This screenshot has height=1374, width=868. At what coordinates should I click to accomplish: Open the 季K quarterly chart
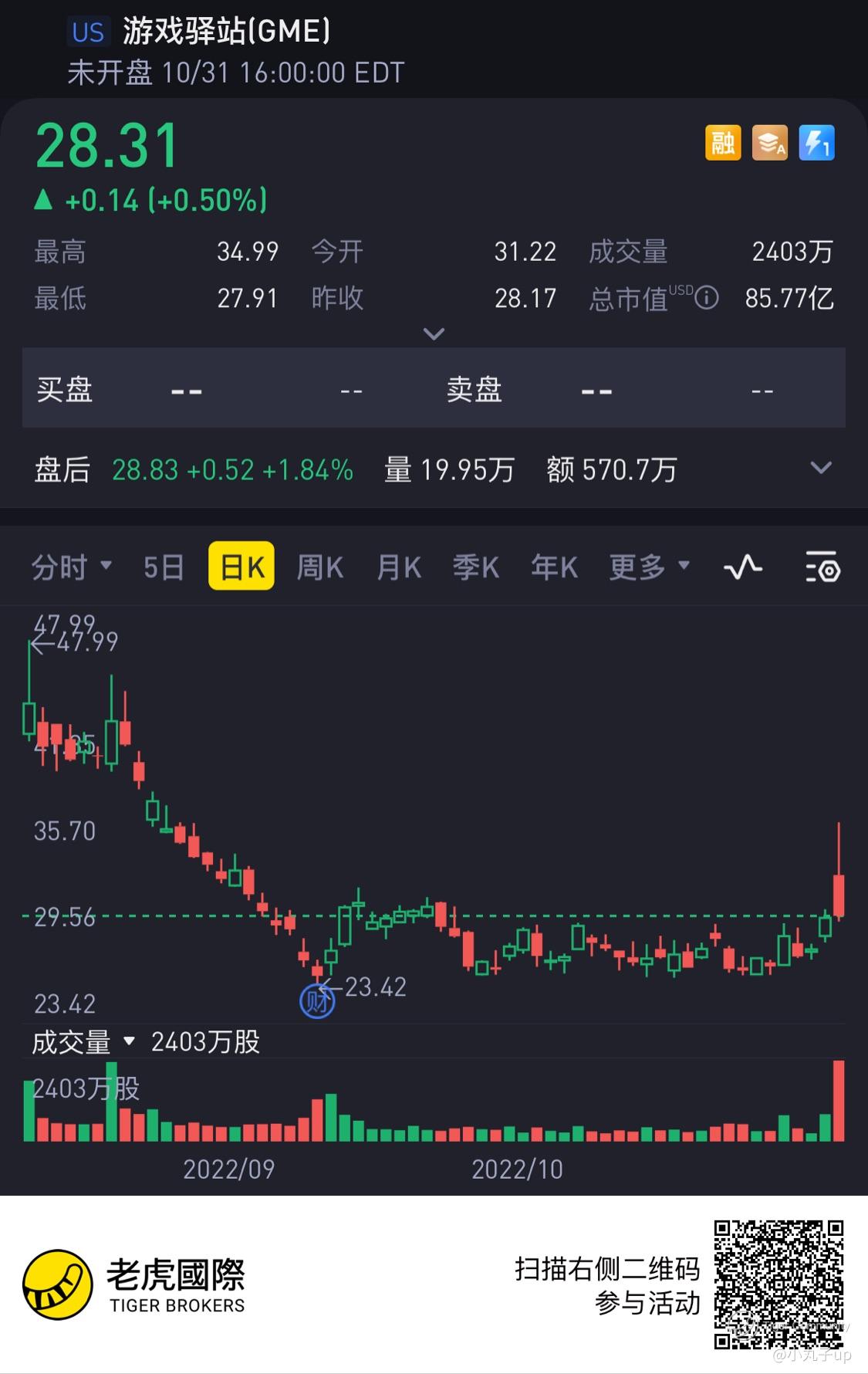click(x=475, y=567)
